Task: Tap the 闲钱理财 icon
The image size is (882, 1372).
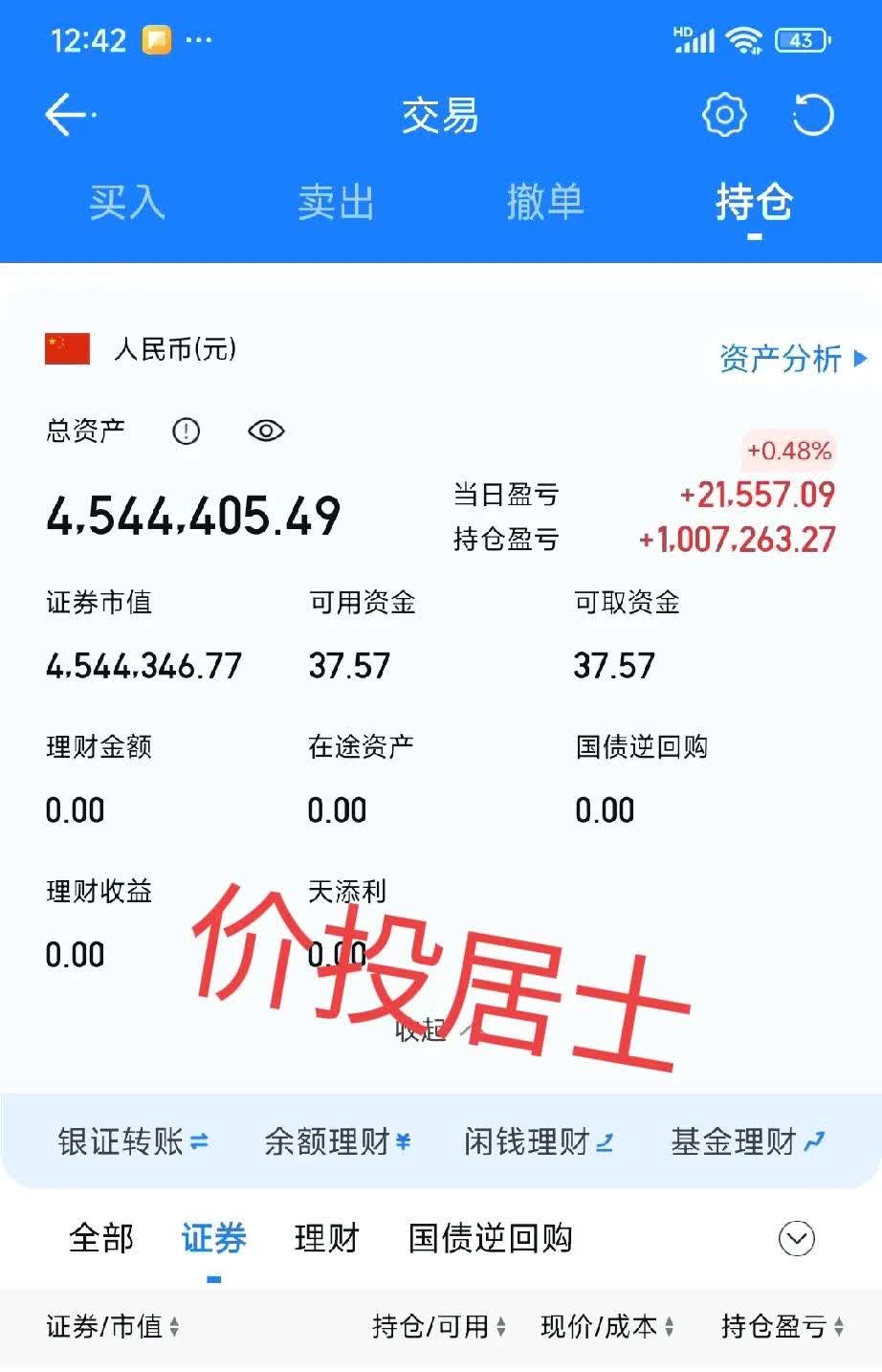Action: [x=605, y=1140]
